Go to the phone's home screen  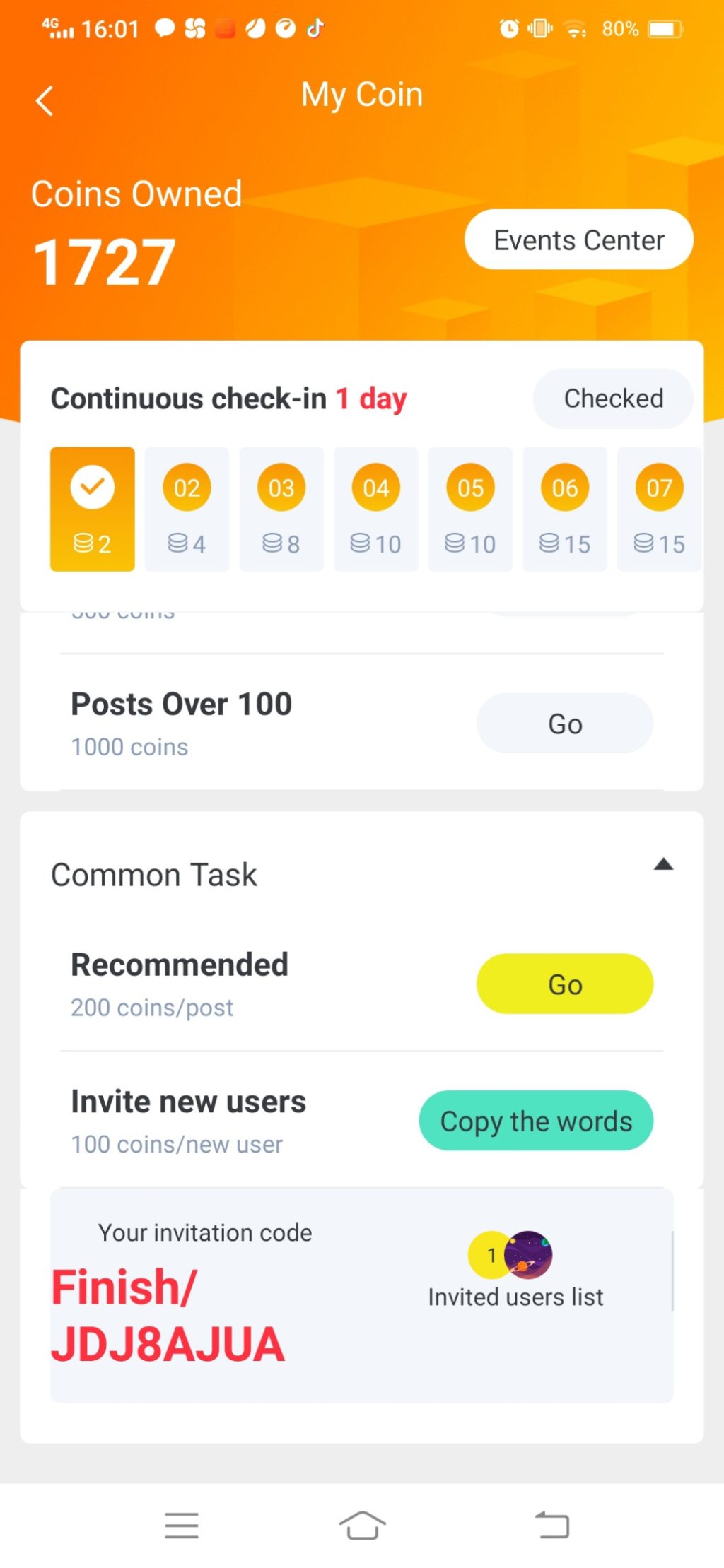[362, 1525]
